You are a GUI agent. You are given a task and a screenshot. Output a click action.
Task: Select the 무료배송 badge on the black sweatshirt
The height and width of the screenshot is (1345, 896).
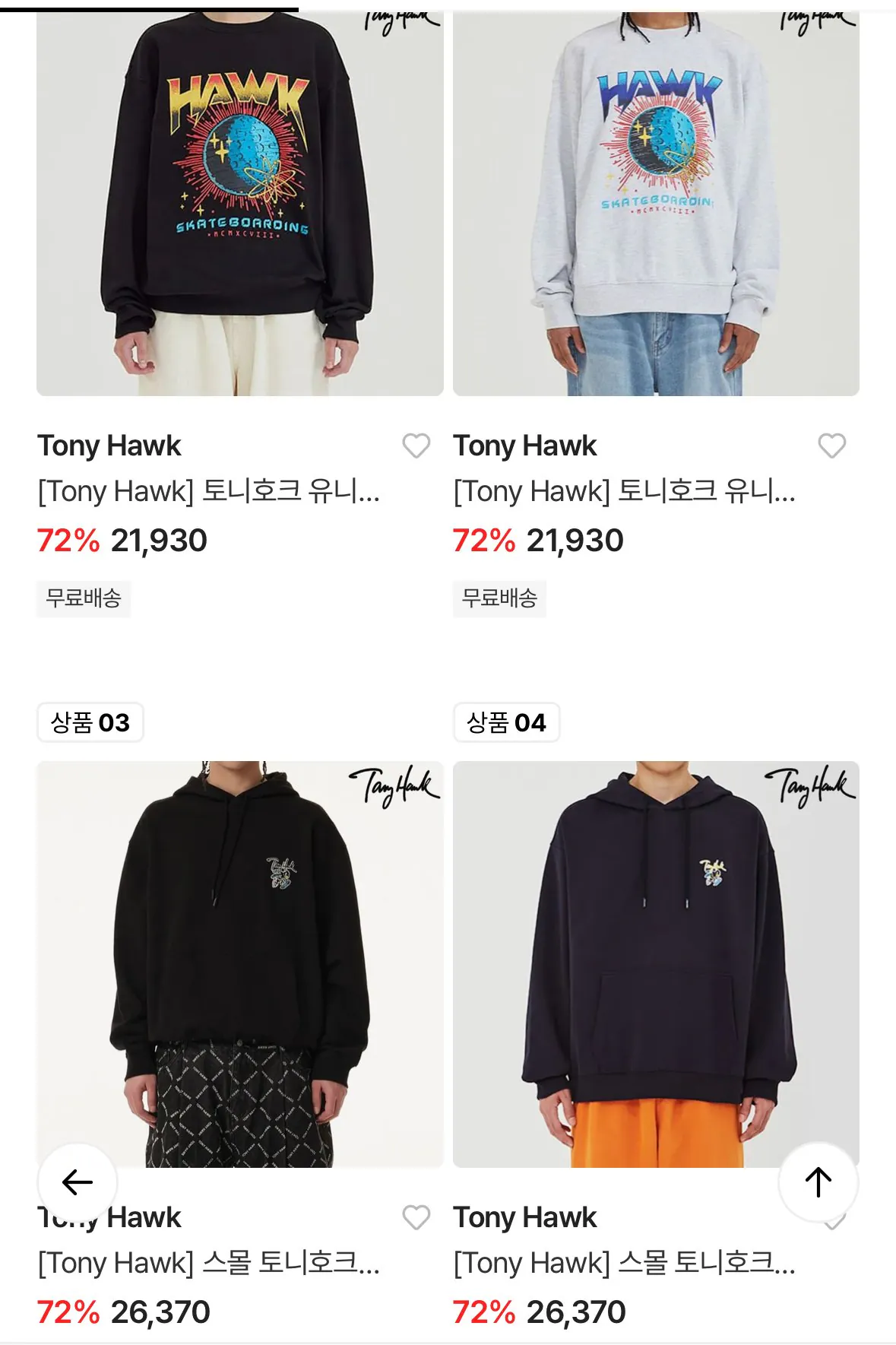(84, 600)
